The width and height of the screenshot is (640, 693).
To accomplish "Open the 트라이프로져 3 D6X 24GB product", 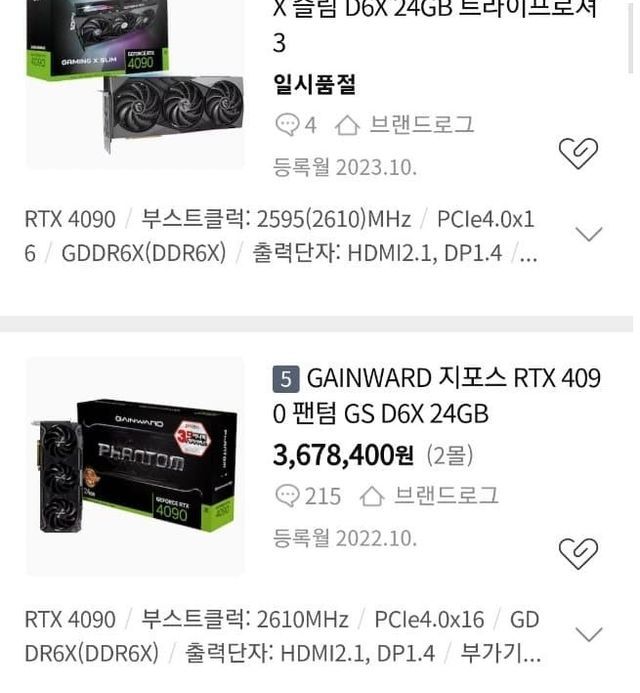I will [x=436, y=24].
